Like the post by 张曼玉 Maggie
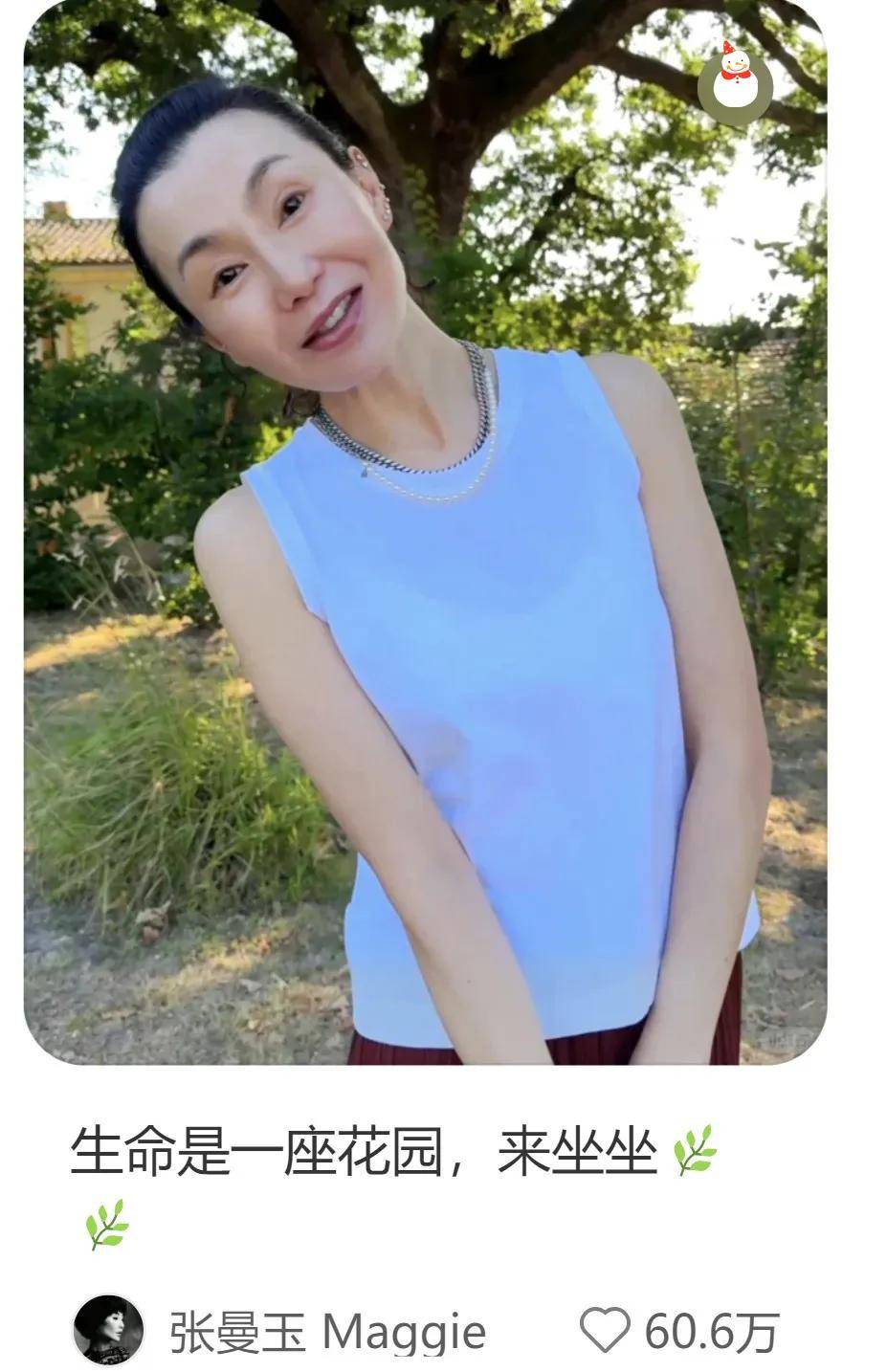This screenshot has width=887, height=1372. click(x=606, y=1329)
